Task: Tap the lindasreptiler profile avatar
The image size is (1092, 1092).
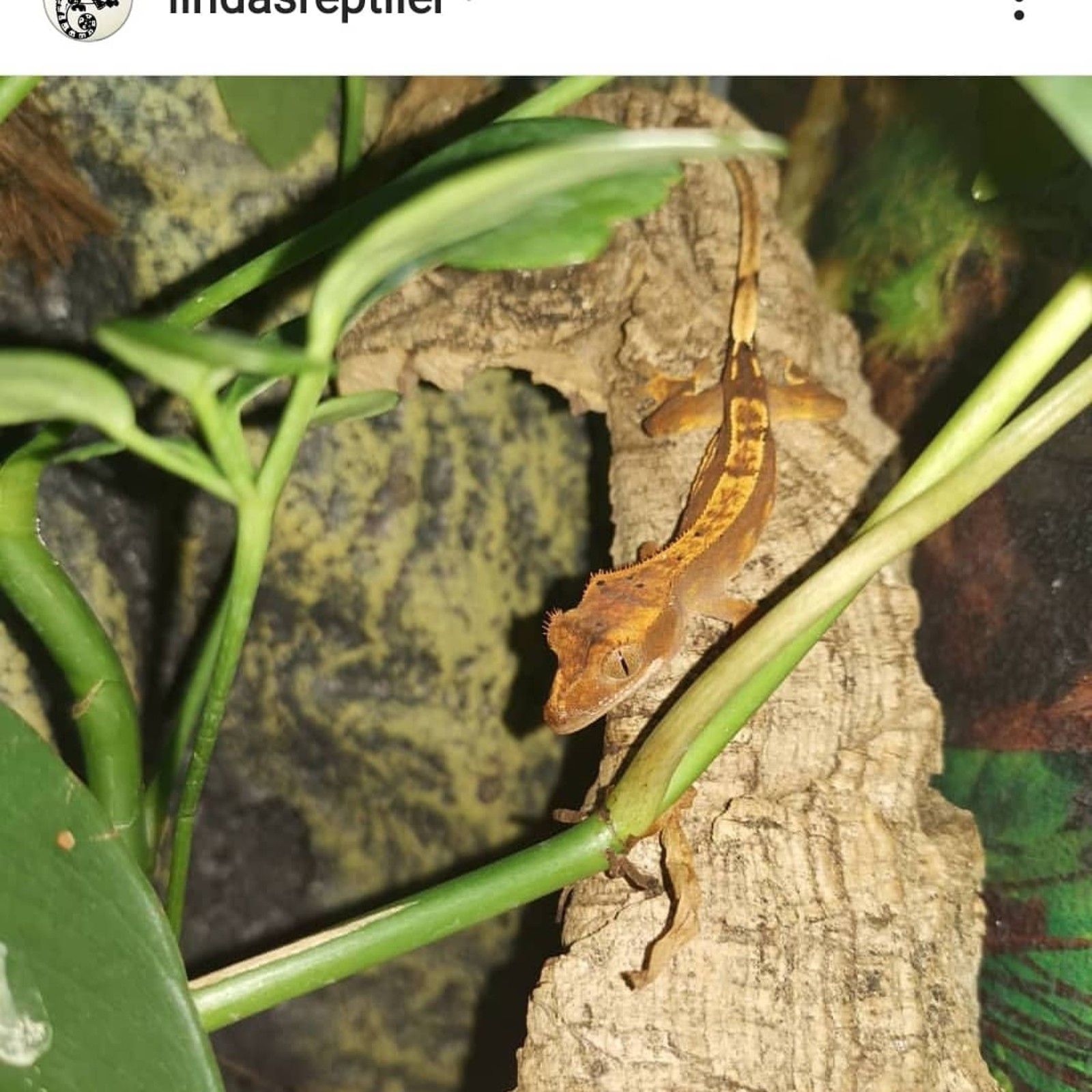Action: (x=88, y=14)
